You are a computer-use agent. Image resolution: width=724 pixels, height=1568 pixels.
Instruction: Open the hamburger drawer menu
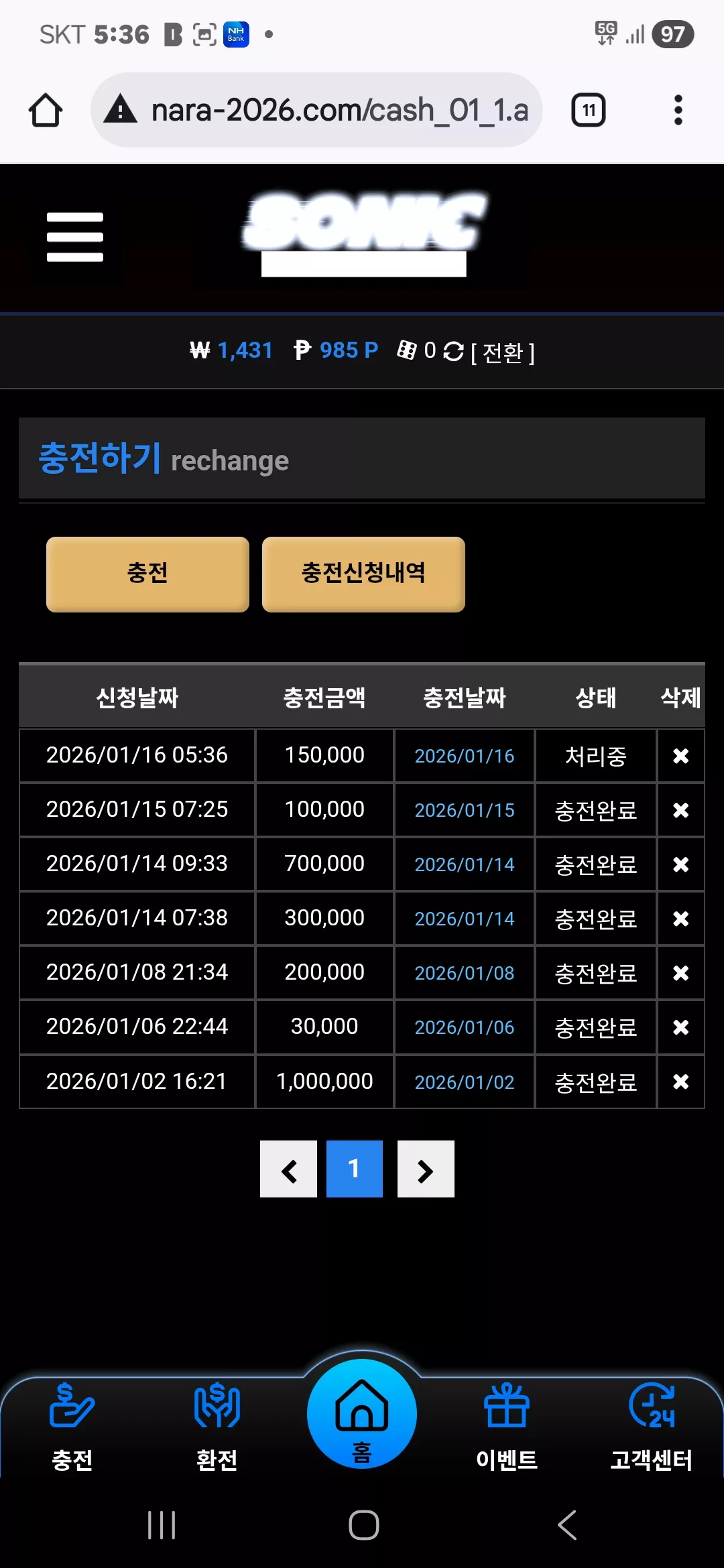[75, 237]
